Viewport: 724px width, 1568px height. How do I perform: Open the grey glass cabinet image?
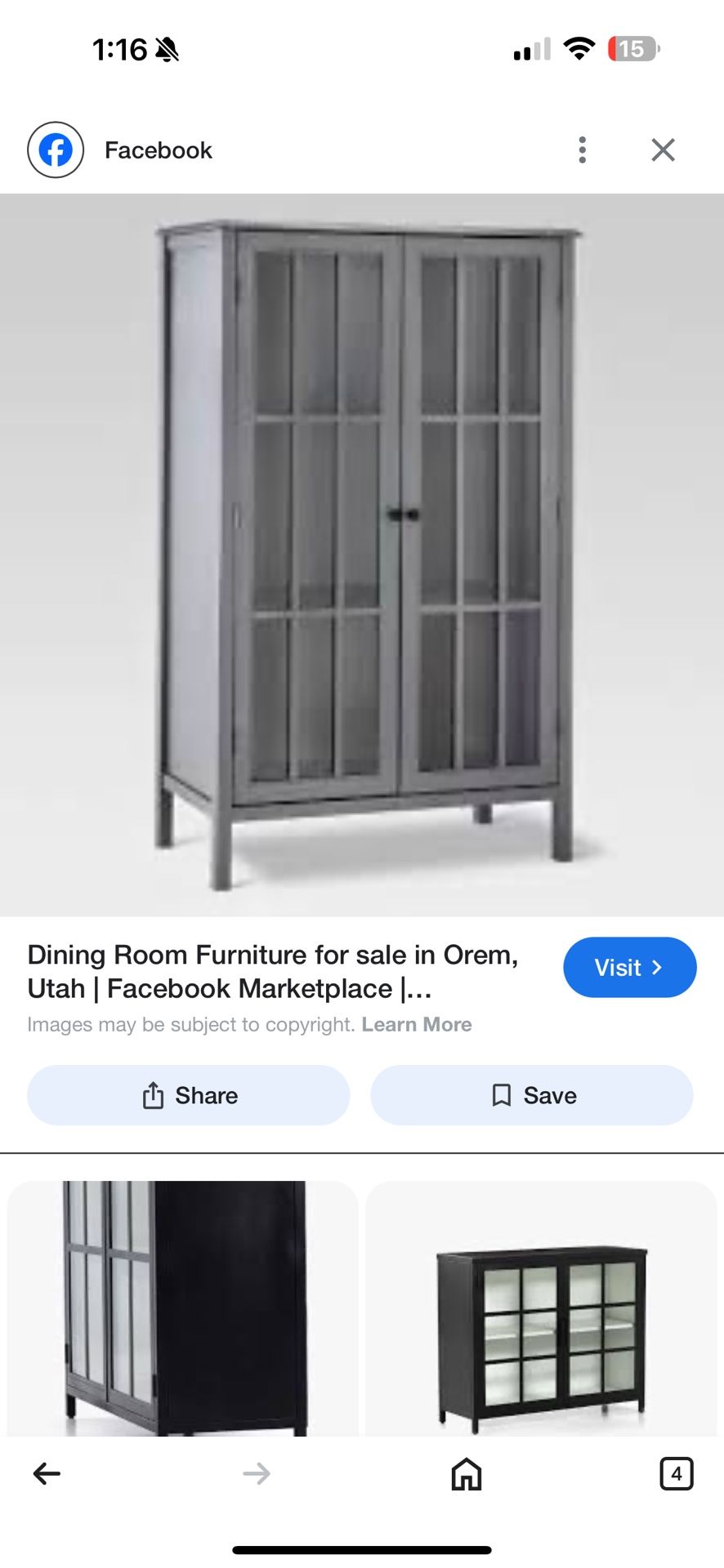(362, 555)
